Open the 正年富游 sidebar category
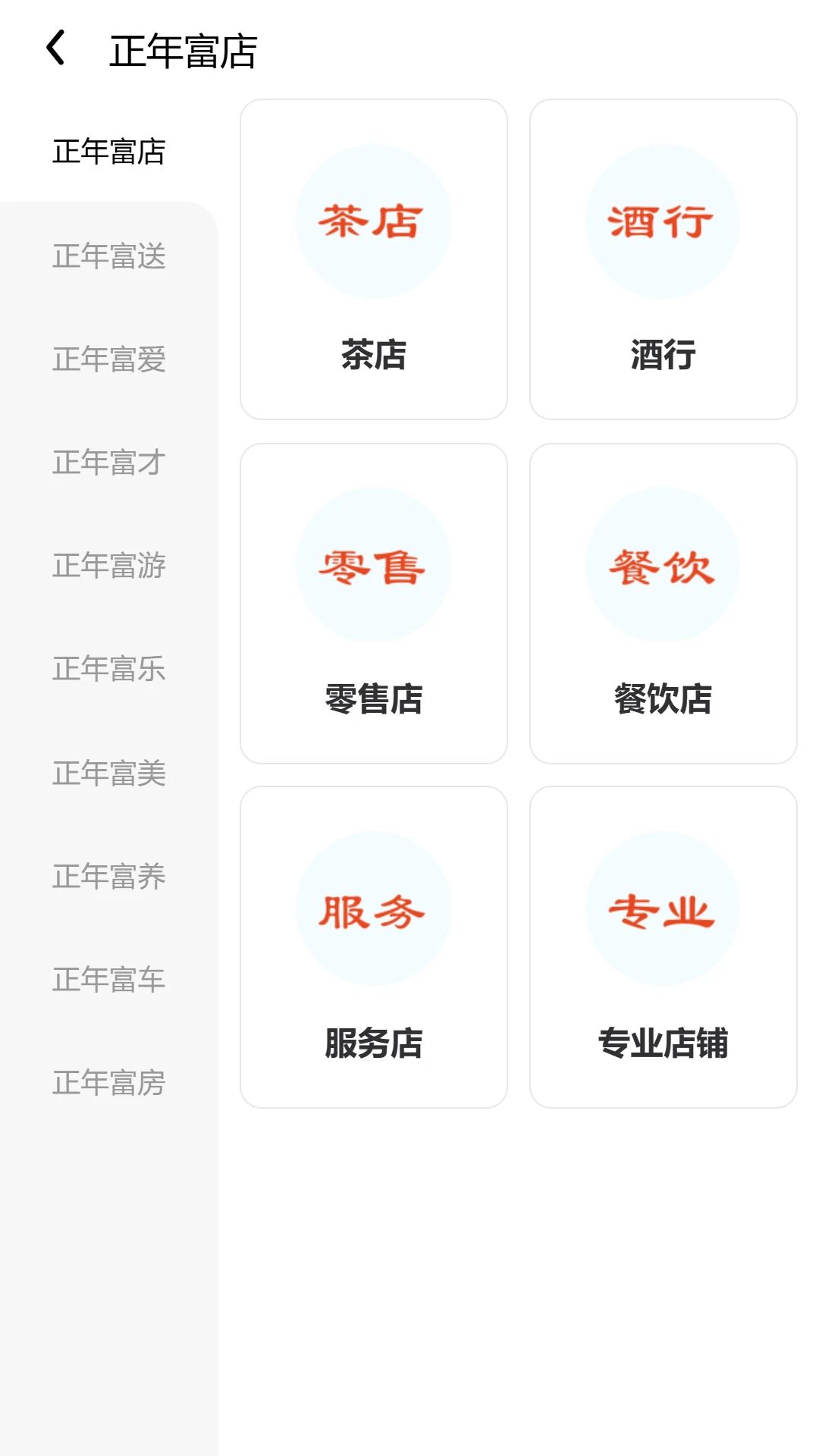 (x=109, y=566)
